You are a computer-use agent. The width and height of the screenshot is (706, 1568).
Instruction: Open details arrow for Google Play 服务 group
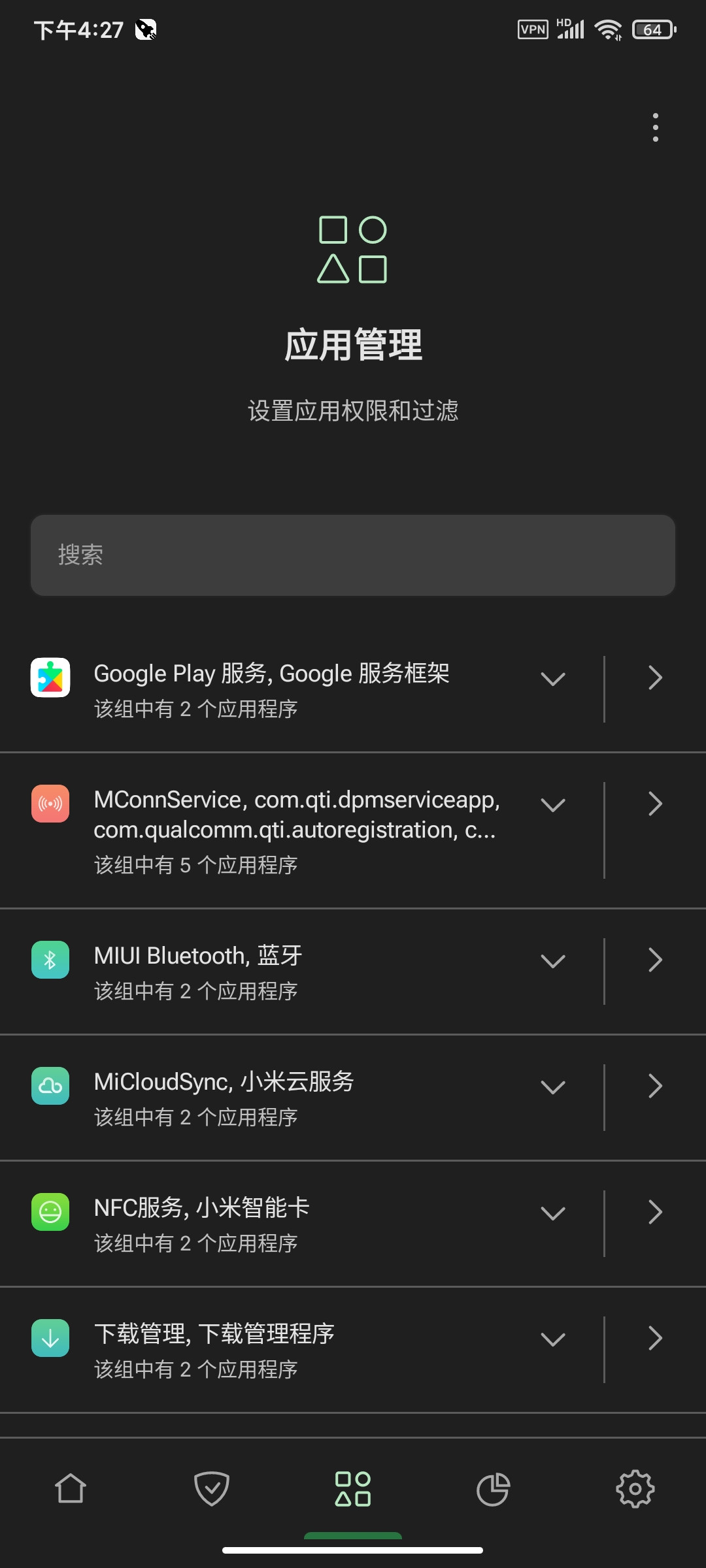[x=655, y=678]
